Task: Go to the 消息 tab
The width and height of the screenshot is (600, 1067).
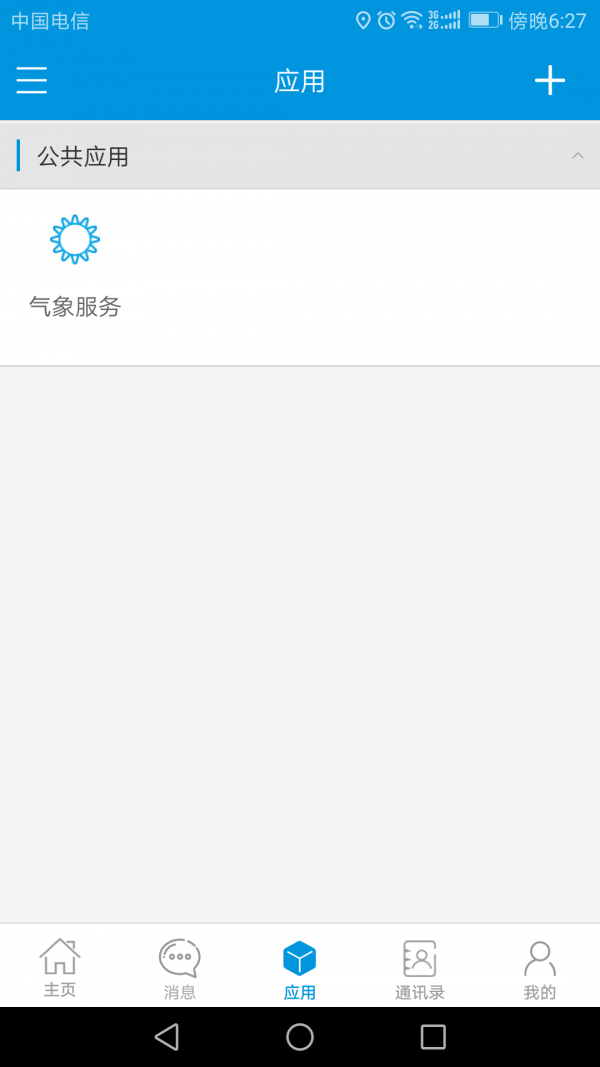Action: 180,968
